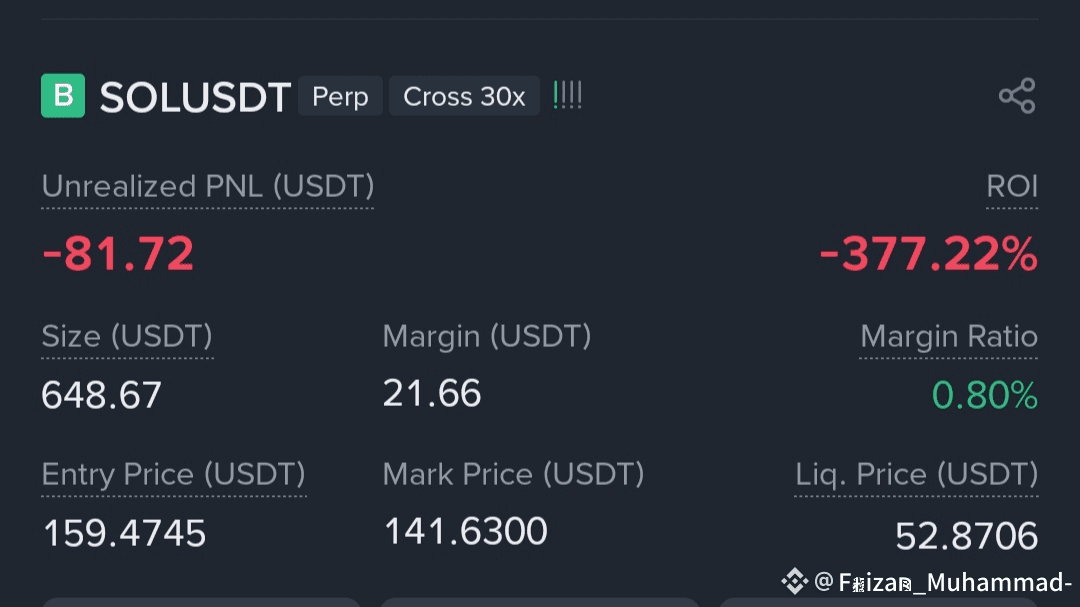This screenshot has width=1080, height=607.
Task: Tap the Entry Price (USDT) label
Action: tap(173, 474)
